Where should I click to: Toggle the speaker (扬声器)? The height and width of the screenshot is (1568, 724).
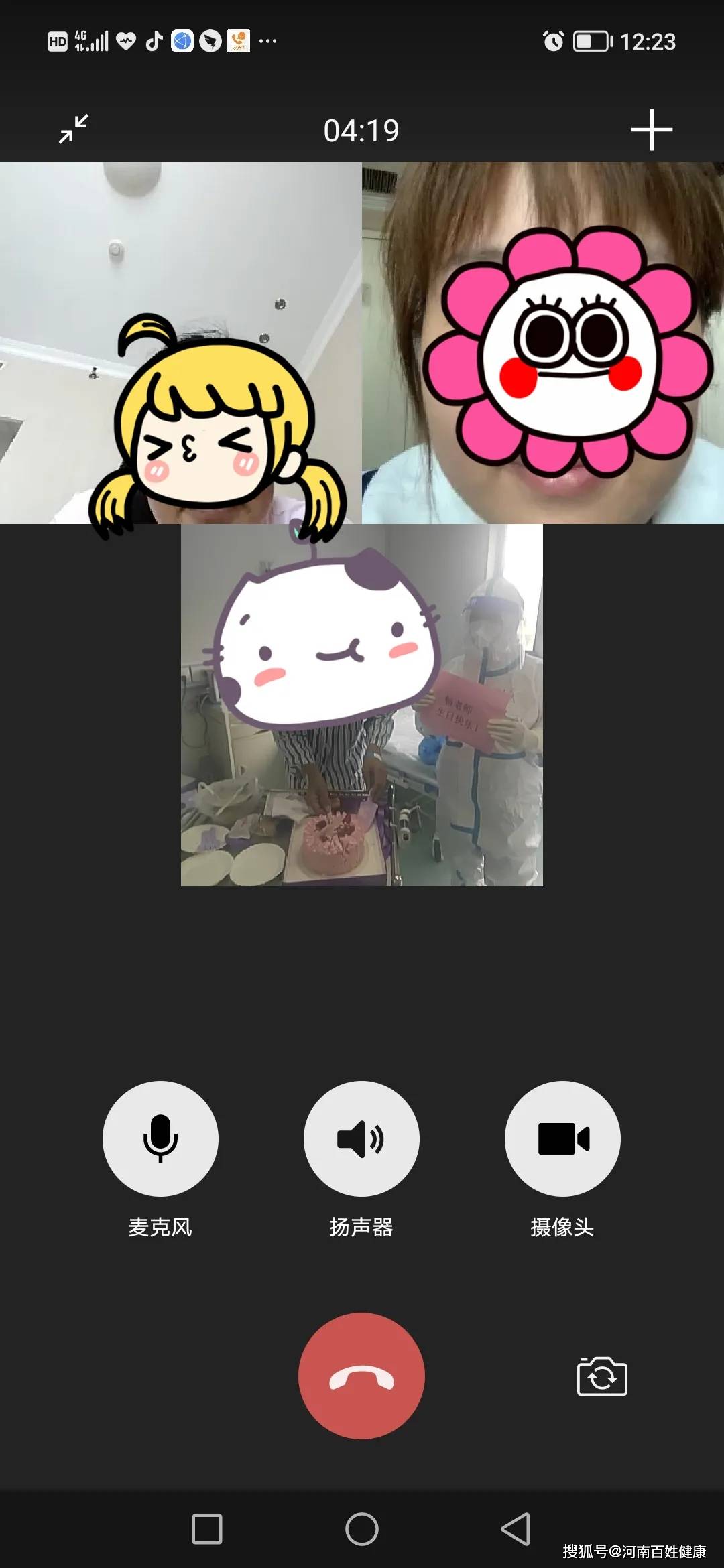(361, 1138)
